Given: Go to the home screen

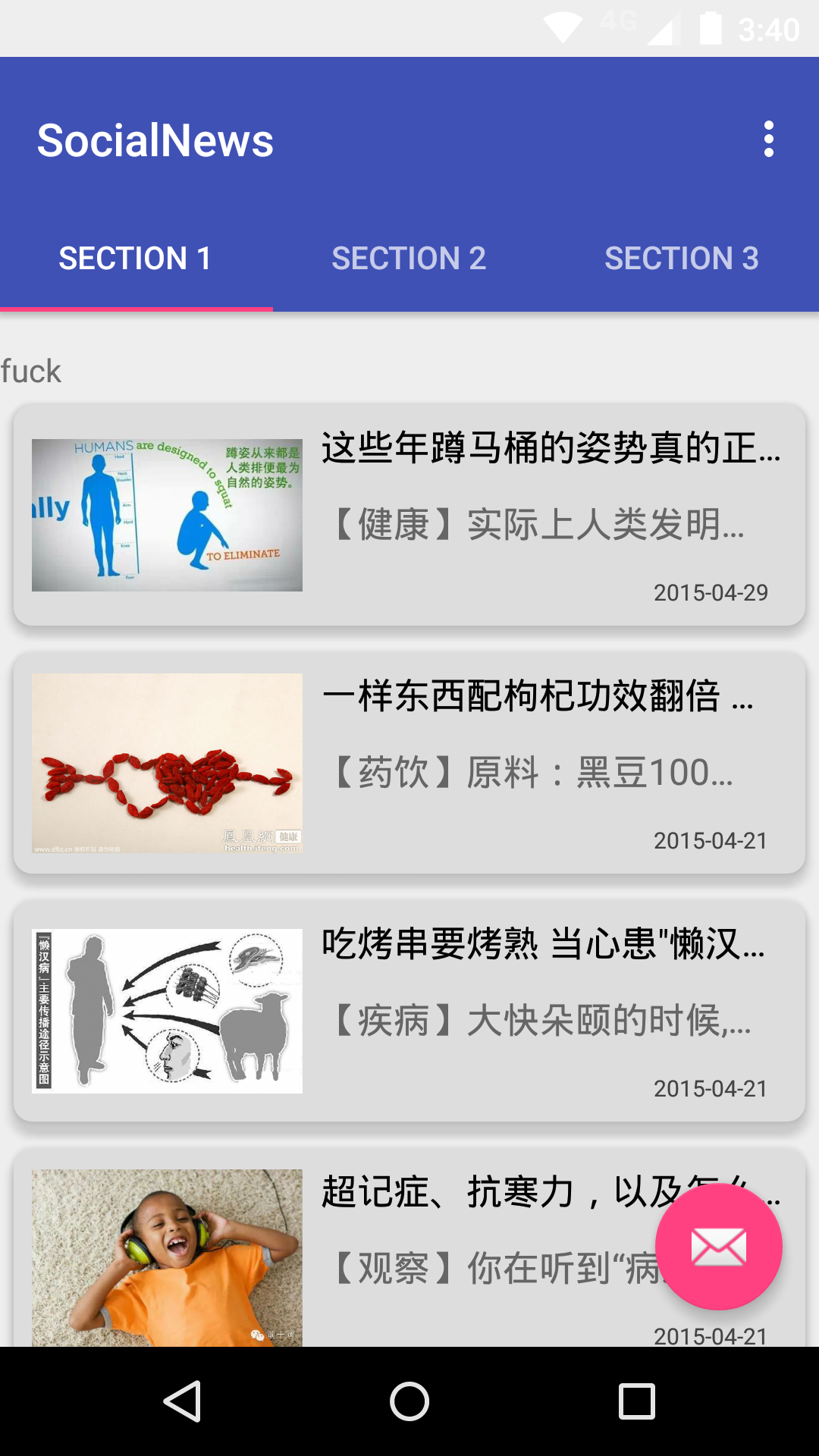Looking at the screenshot, I should click(409, 1401).
